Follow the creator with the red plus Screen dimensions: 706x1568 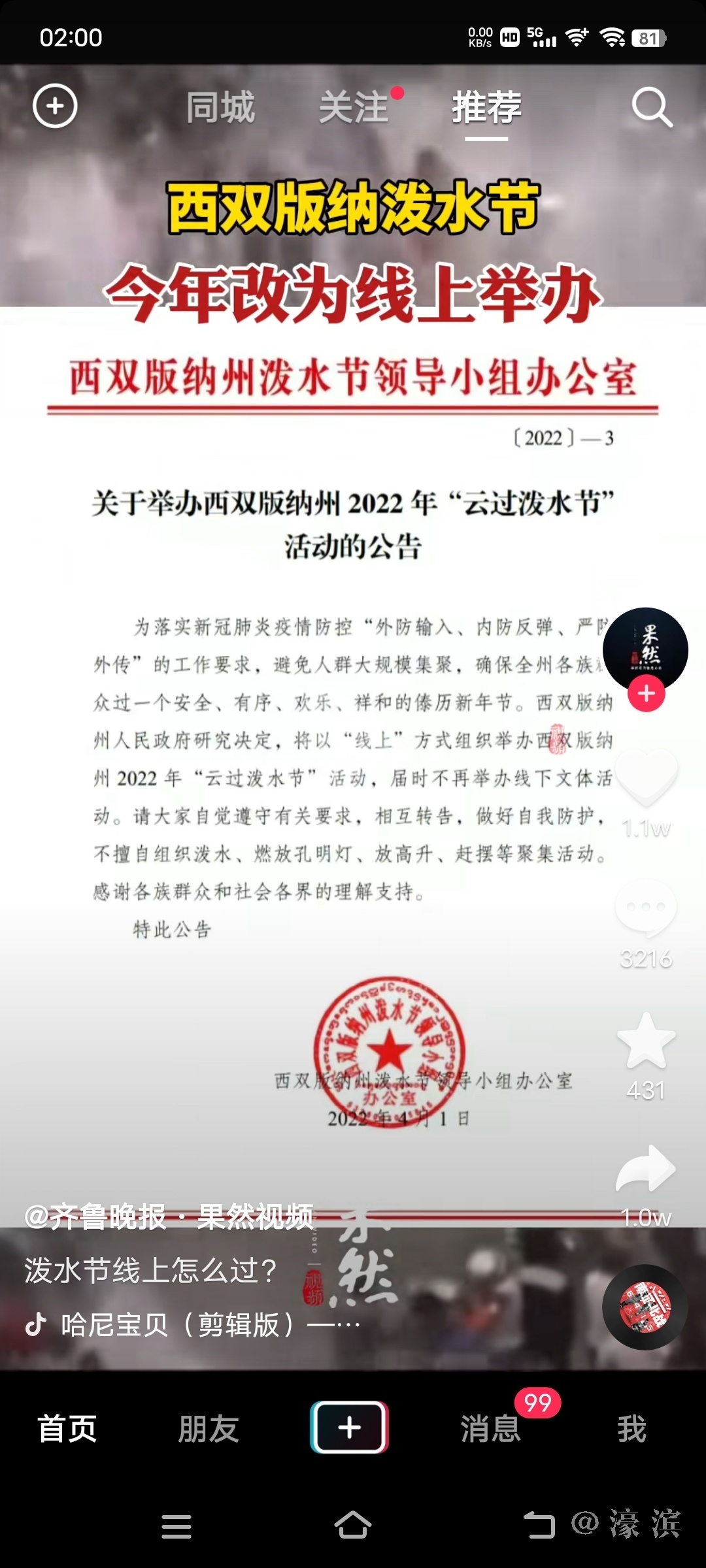click(x=646, y=694)
